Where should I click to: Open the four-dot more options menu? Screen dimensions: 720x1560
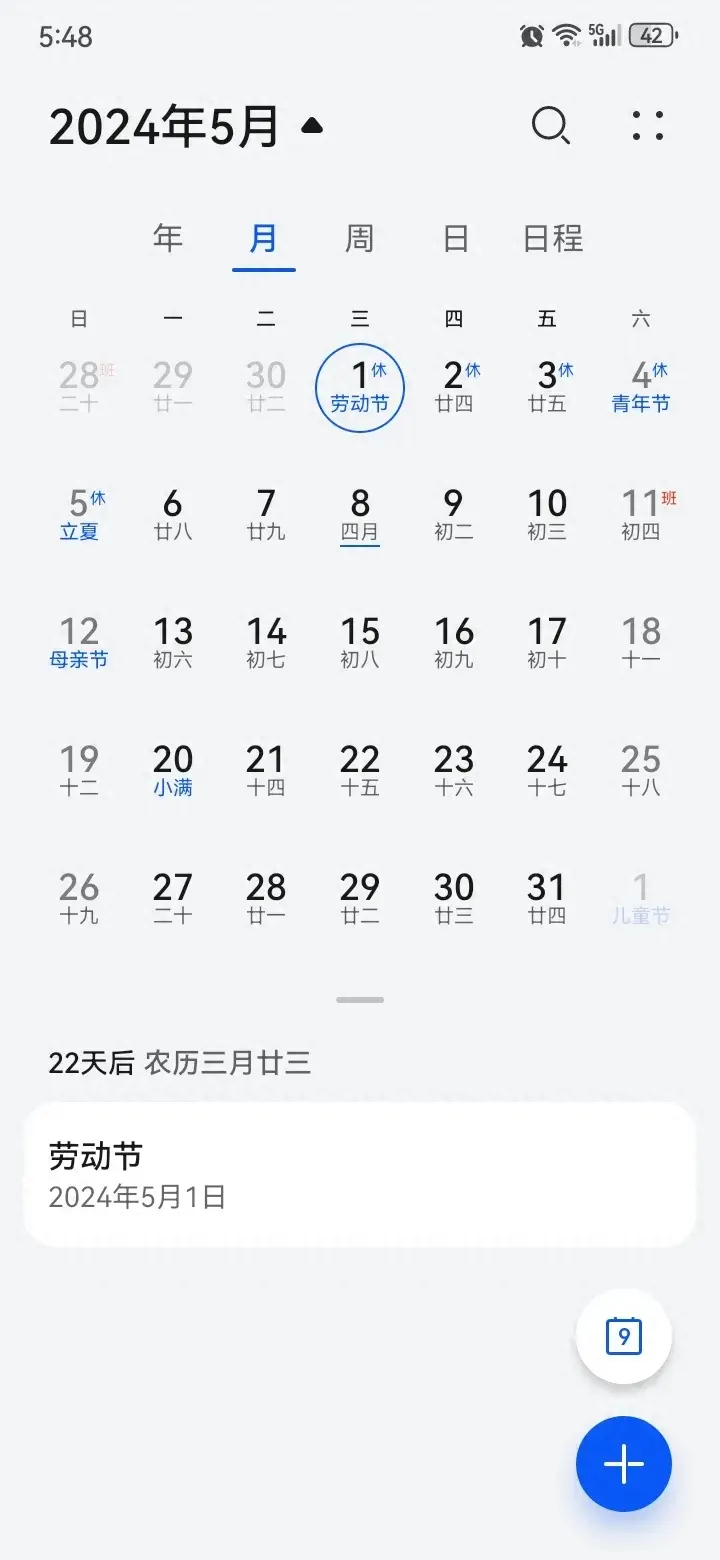[x=648, y=126]
